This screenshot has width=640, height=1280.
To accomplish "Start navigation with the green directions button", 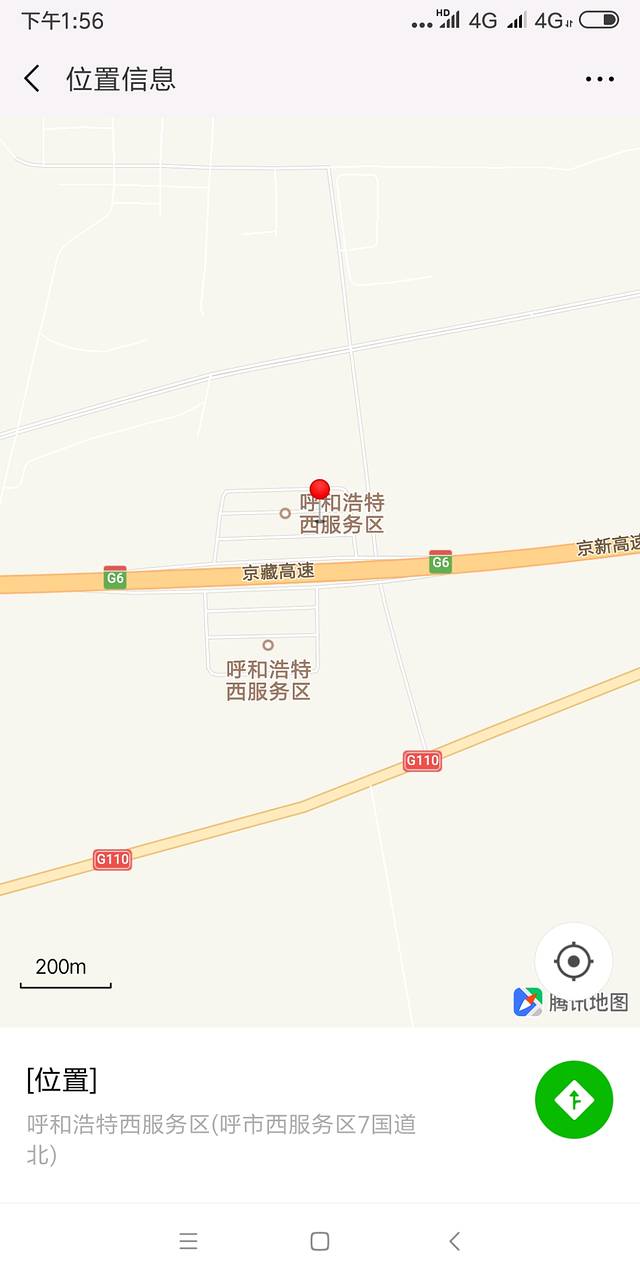I will pos(574,1099).
